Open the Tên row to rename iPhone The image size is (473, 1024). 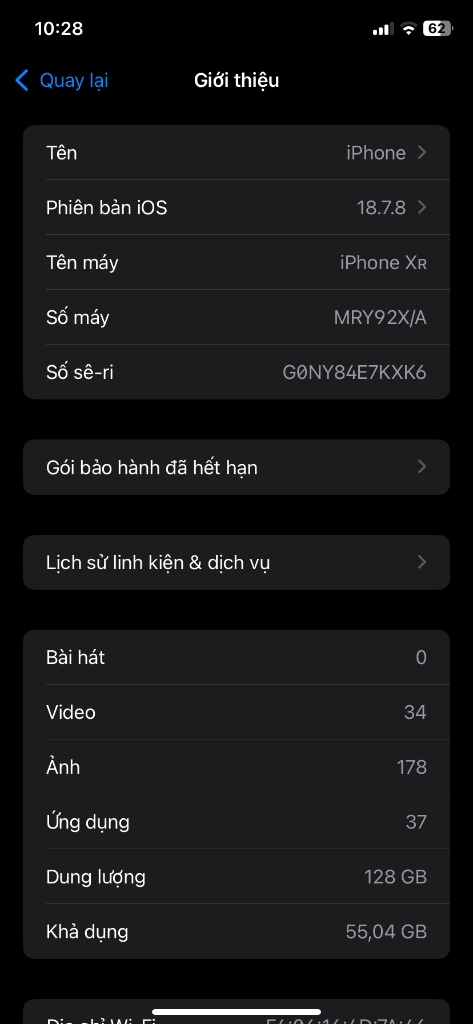[236, 153]
